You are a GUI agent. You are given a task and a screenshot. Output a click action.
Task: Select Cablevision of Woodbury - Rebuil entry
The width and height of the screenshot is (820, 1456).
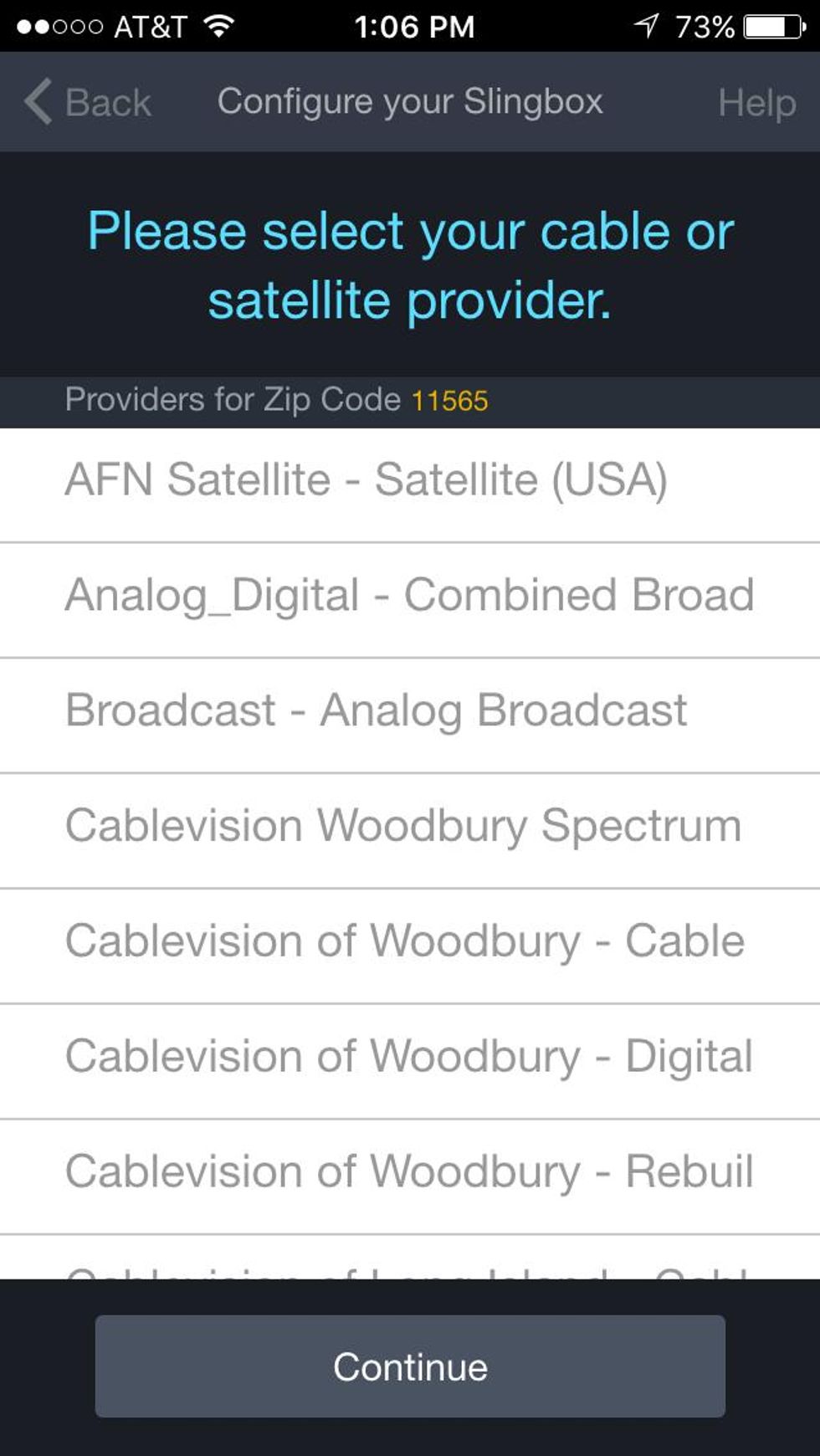click(x=410, y=1171)
